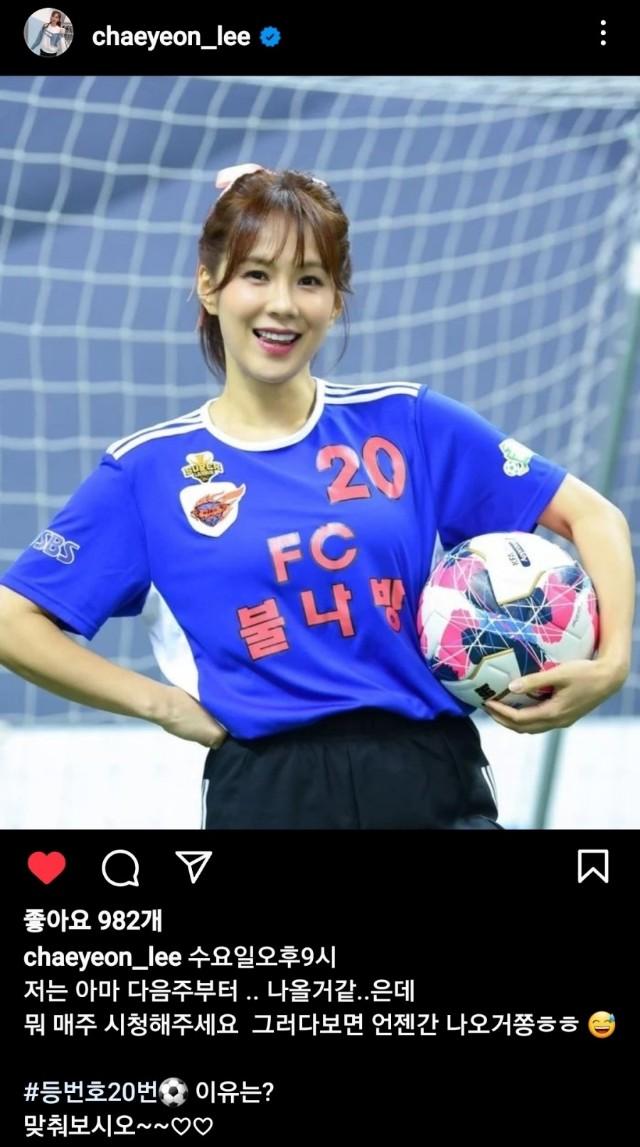Open the chaeyeon_lee username in header
The height and width of the screenshot is (1147, 640).
click(171, 37)
